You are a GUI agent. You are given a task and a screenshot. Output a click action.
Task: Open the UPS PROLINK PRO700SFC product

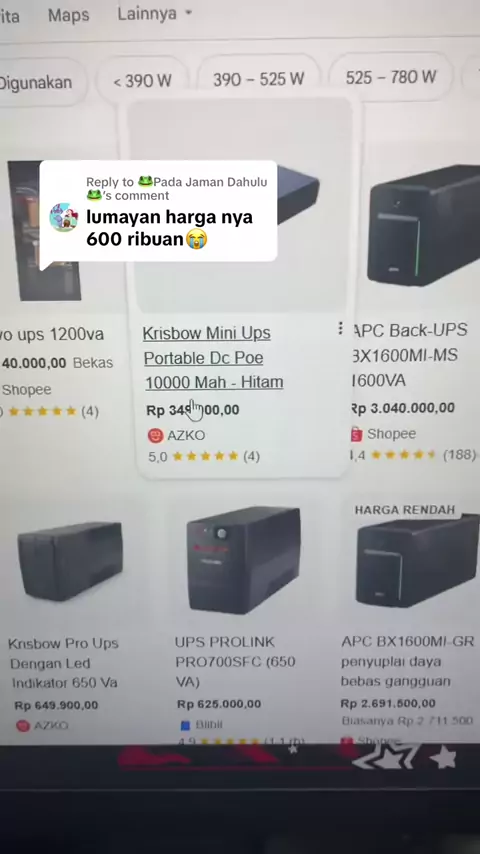(x=235, y=661)
